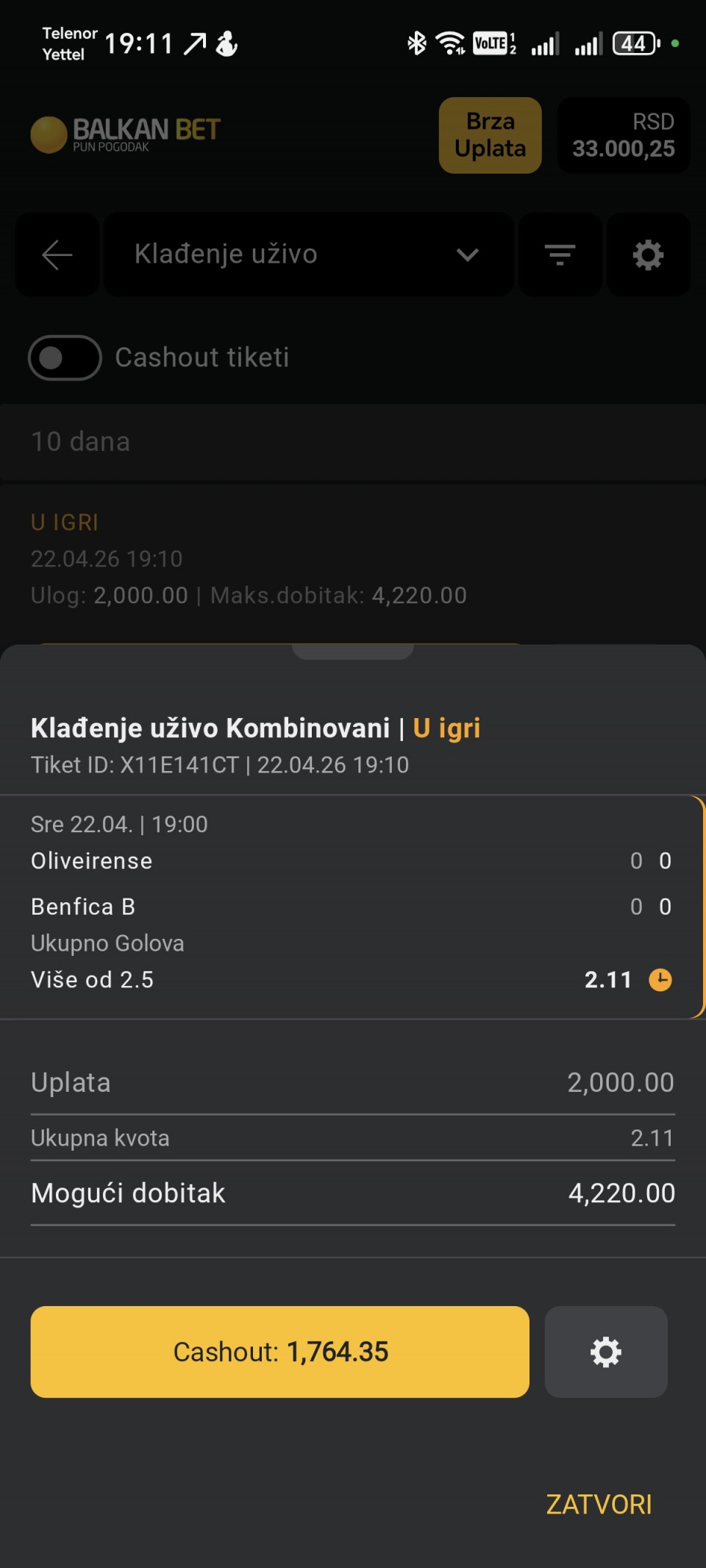Go back with the arrow button
The width and height of the screenshot is (706, 1568).
(x=57, y=255)
